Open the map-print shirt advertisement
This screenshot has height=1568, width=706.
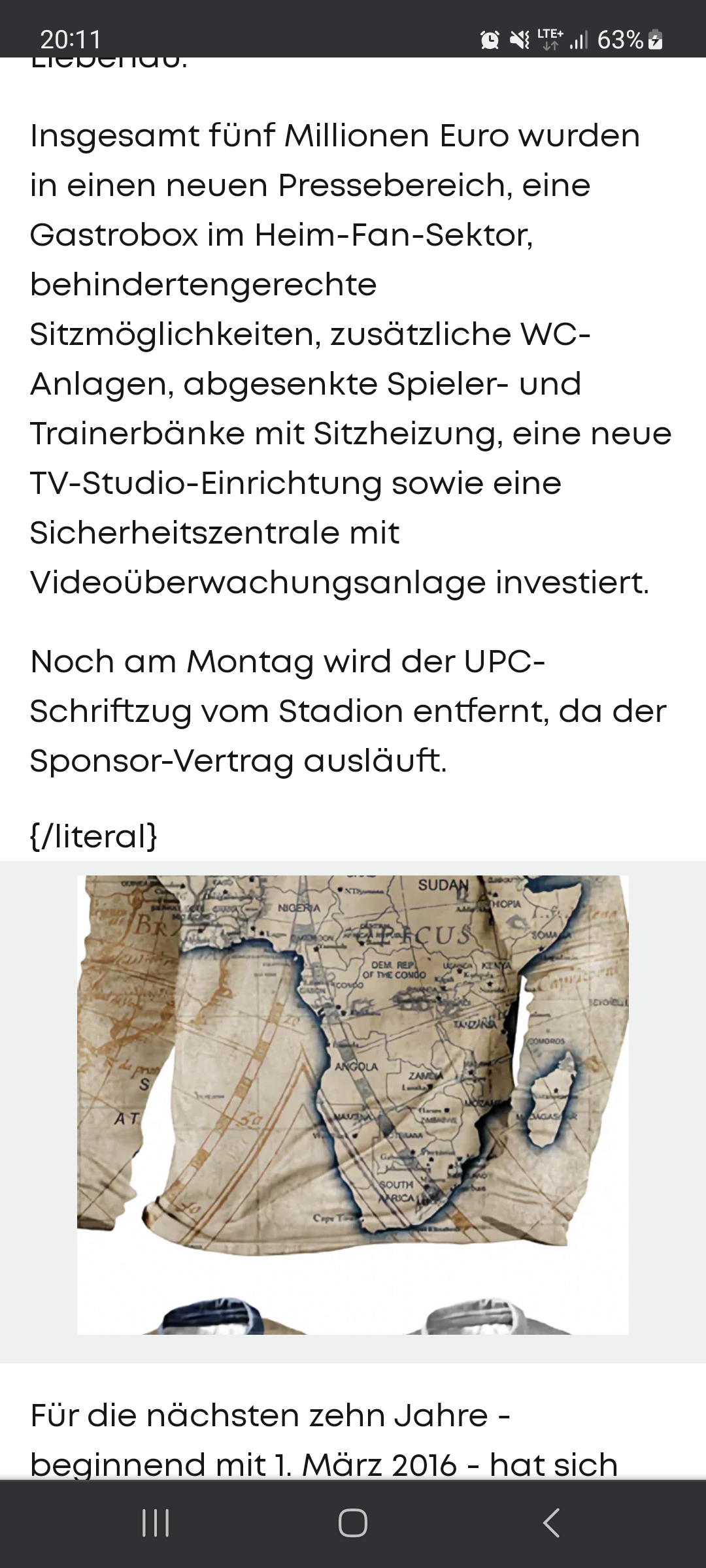point(353,1104)
